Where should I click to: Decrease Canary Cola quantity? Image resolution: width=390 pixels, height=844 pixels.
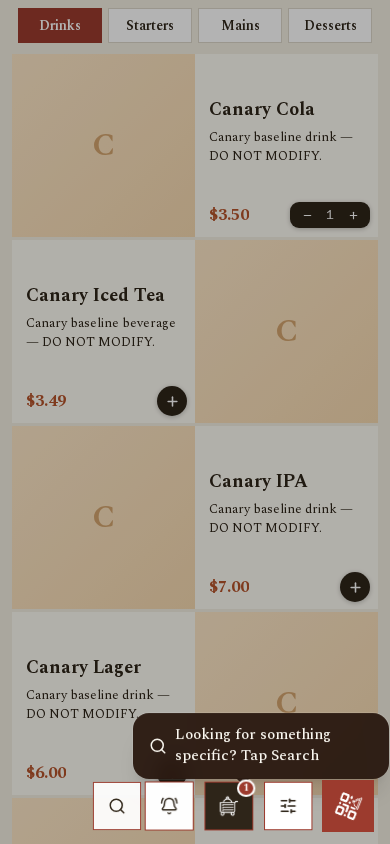tap(307, 215)
